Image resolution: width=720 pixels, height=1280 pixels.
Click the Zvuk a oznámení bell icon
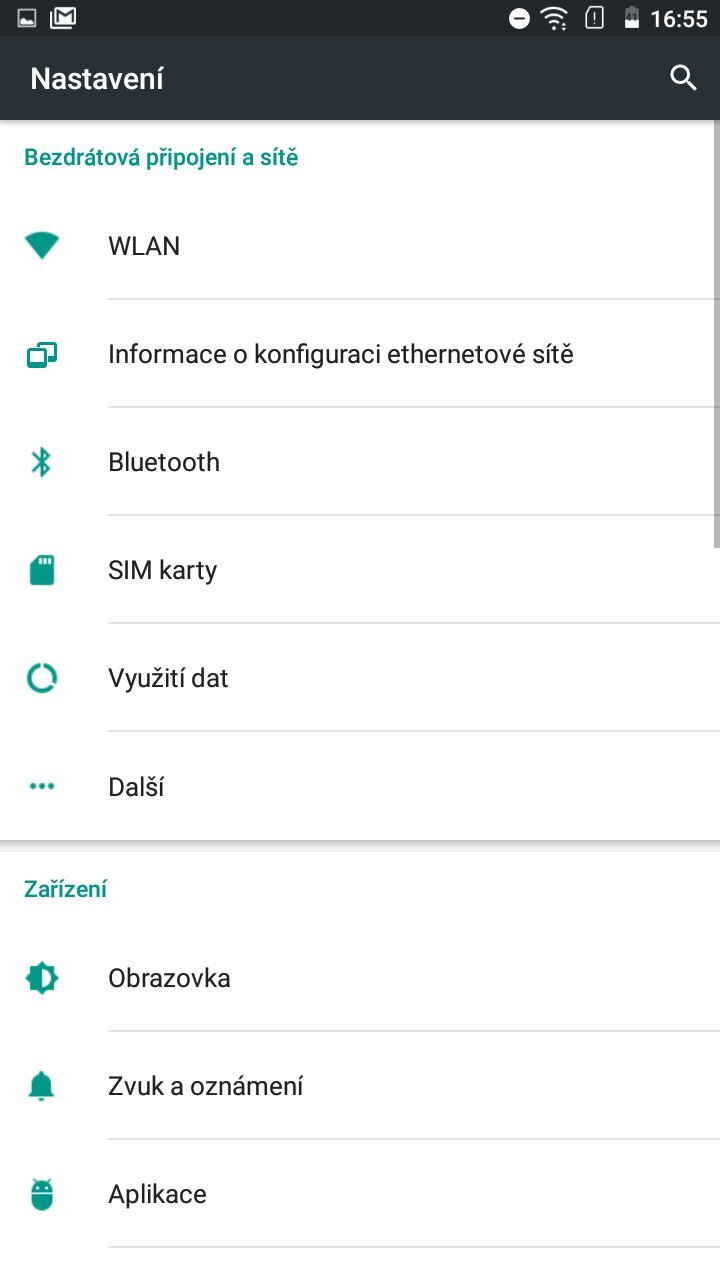pos(41,1085)
